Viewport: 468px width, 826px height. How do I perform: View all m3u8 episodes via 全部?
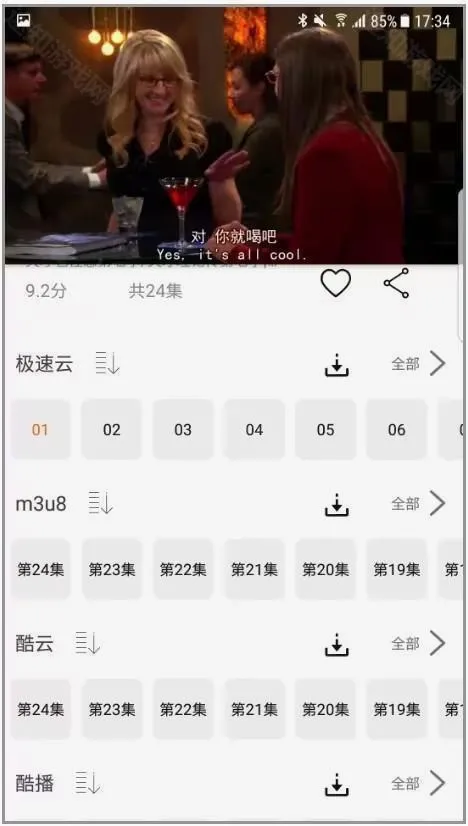[418, 504]
